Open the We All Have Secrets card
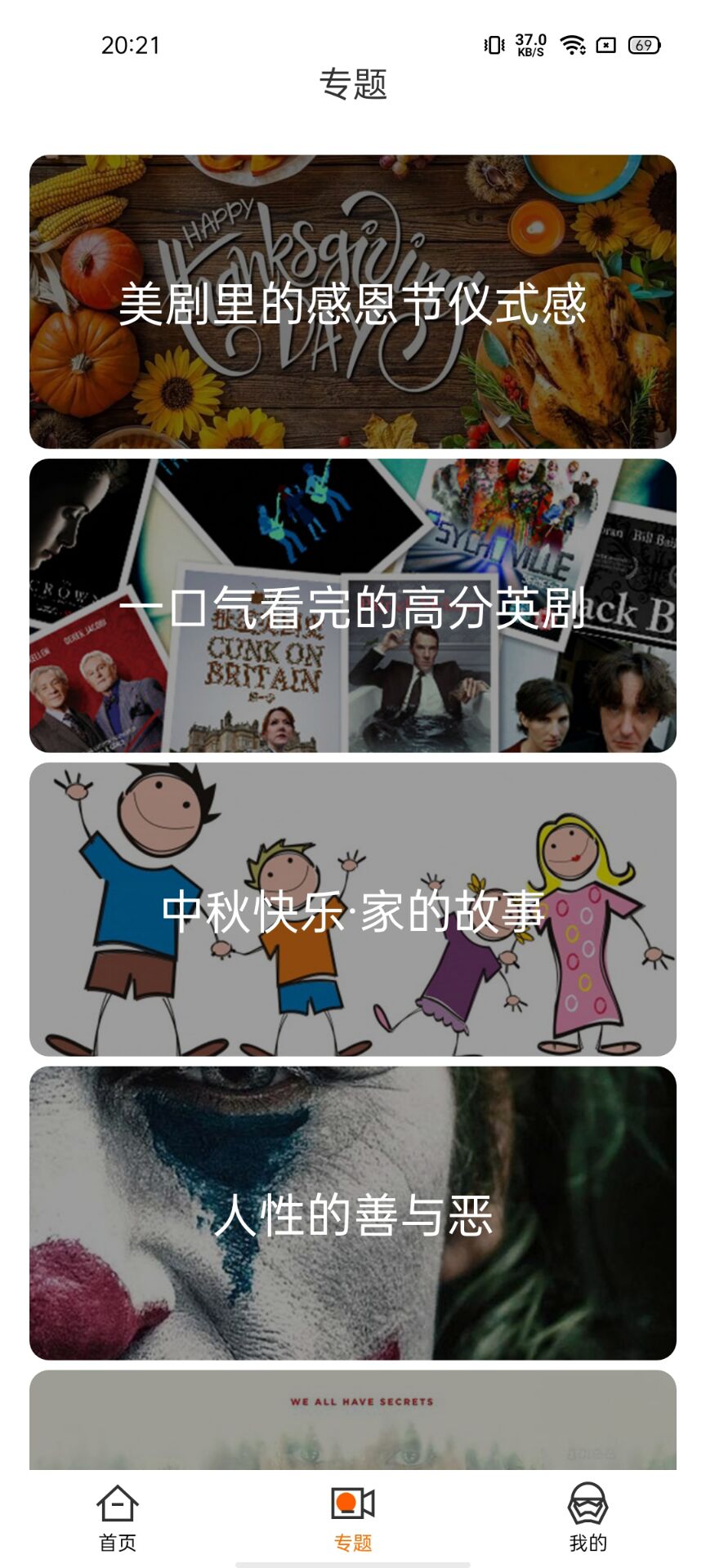The width and height of the screenshot is (706, 1568). 353,1421
